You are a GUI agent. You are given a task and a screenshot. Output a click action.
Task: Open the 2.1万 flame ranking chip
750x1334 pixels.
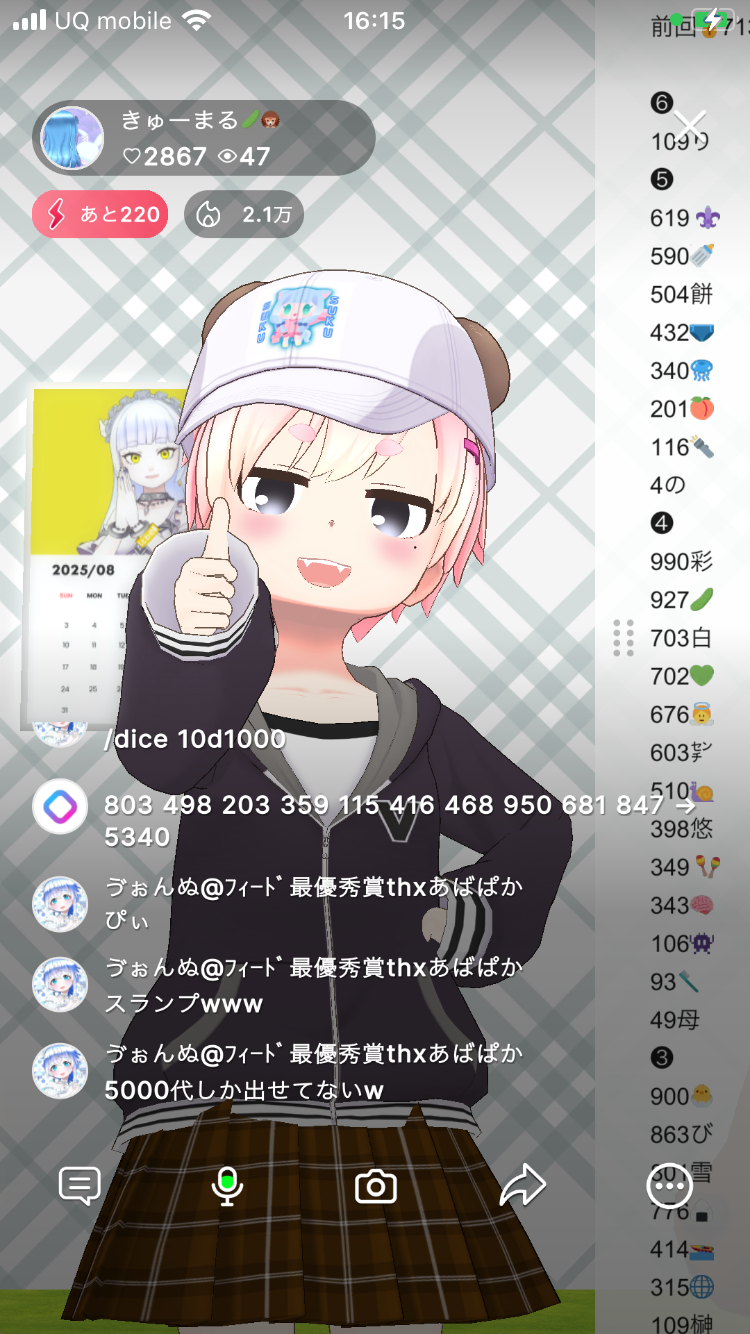pos(244,214)
